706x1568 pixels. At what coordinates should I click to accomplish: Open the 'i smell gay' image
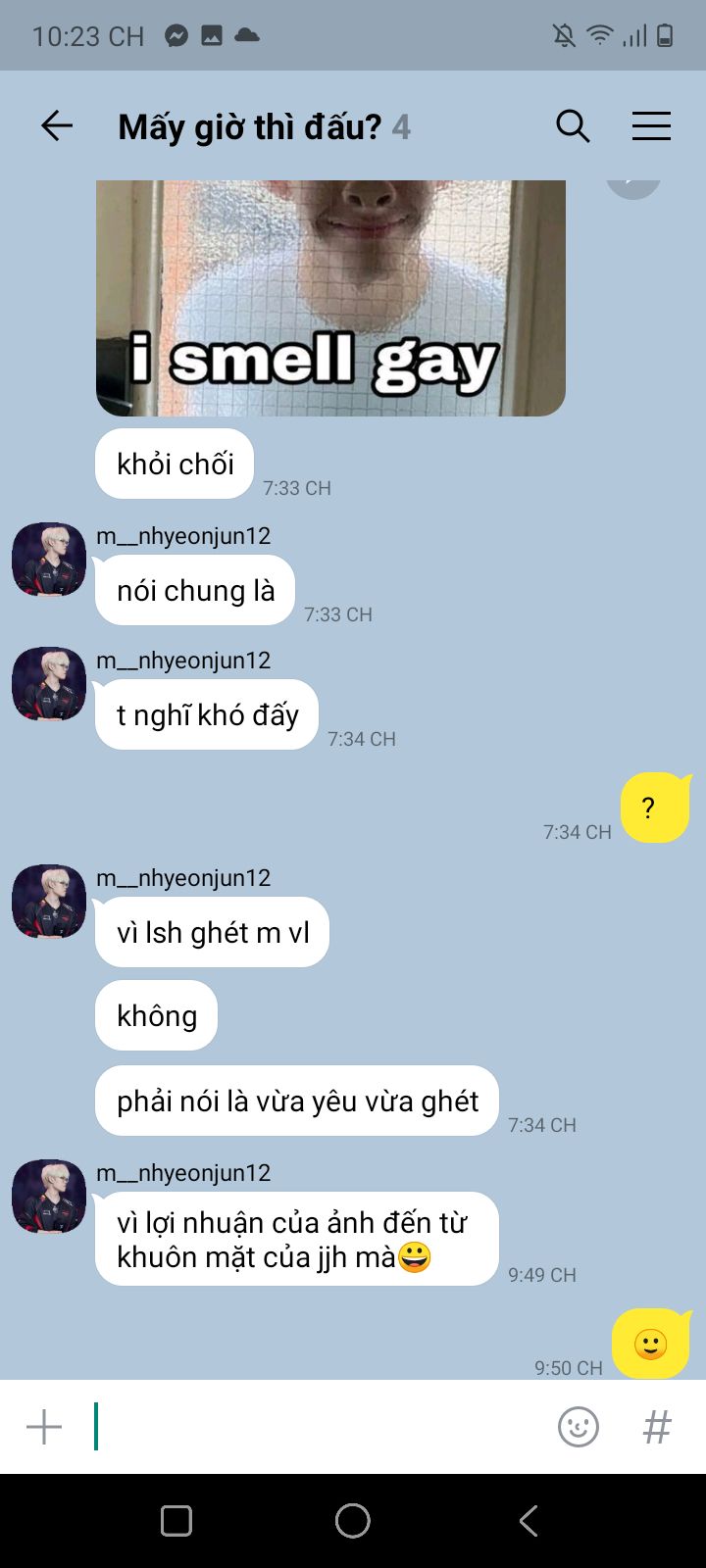[330, 298]
